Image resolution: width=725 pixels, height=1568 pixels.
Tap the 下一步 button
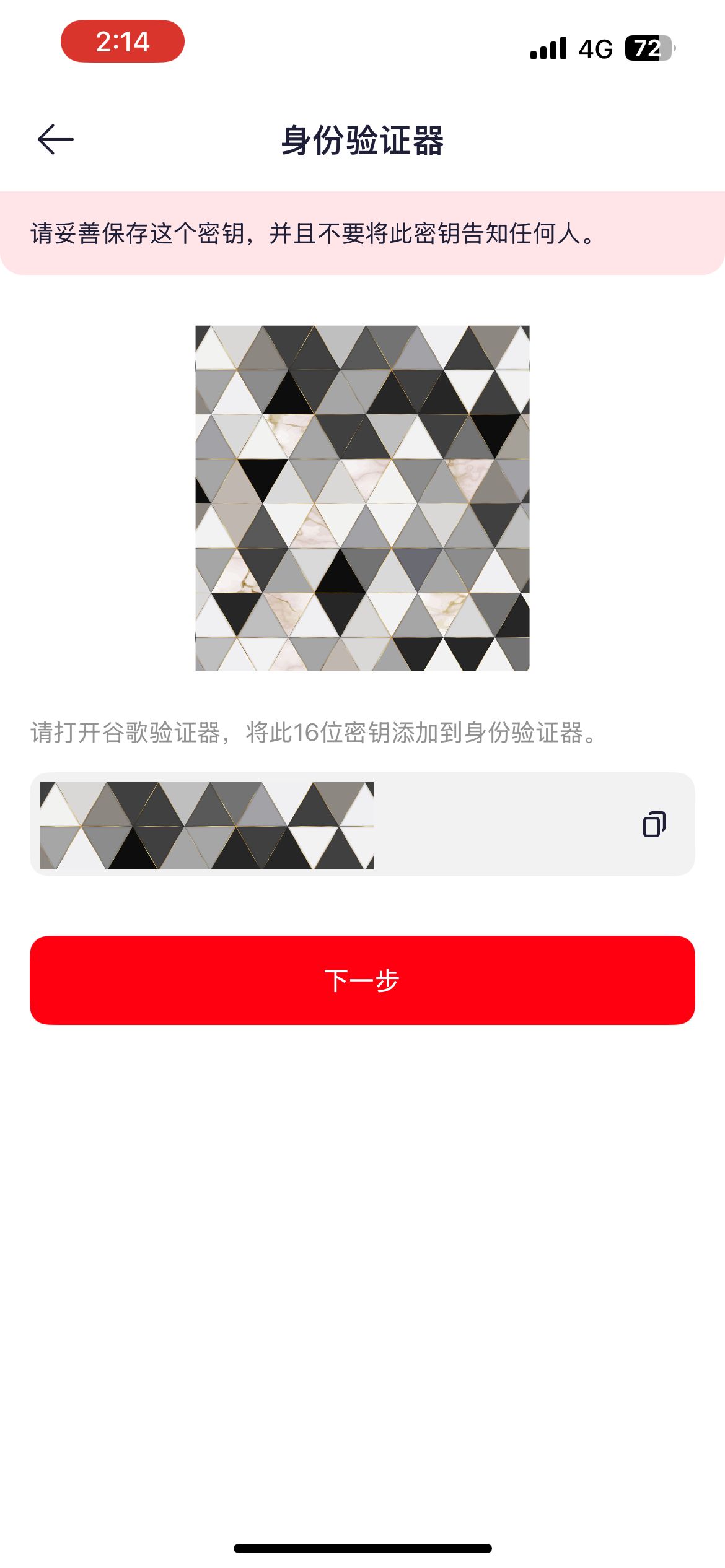362,980
